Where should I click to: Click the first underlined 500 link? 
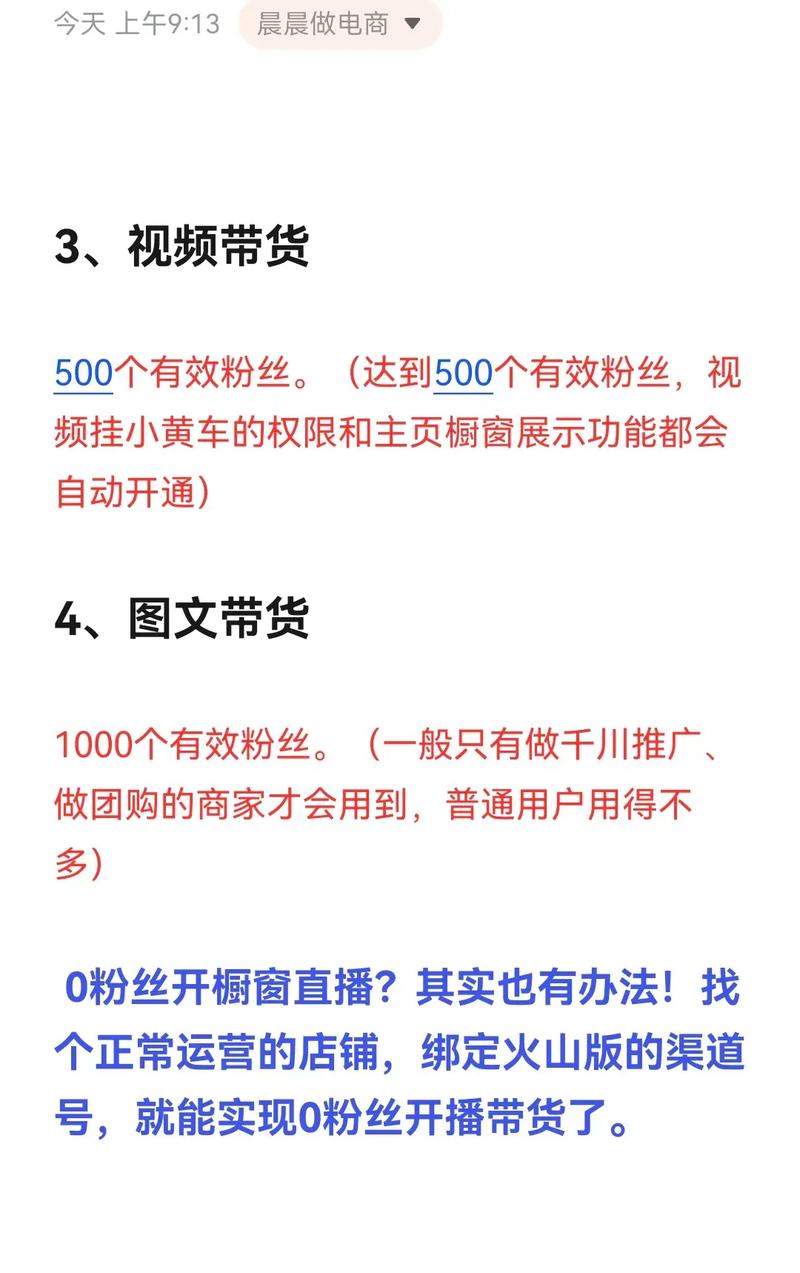[79, 371]
